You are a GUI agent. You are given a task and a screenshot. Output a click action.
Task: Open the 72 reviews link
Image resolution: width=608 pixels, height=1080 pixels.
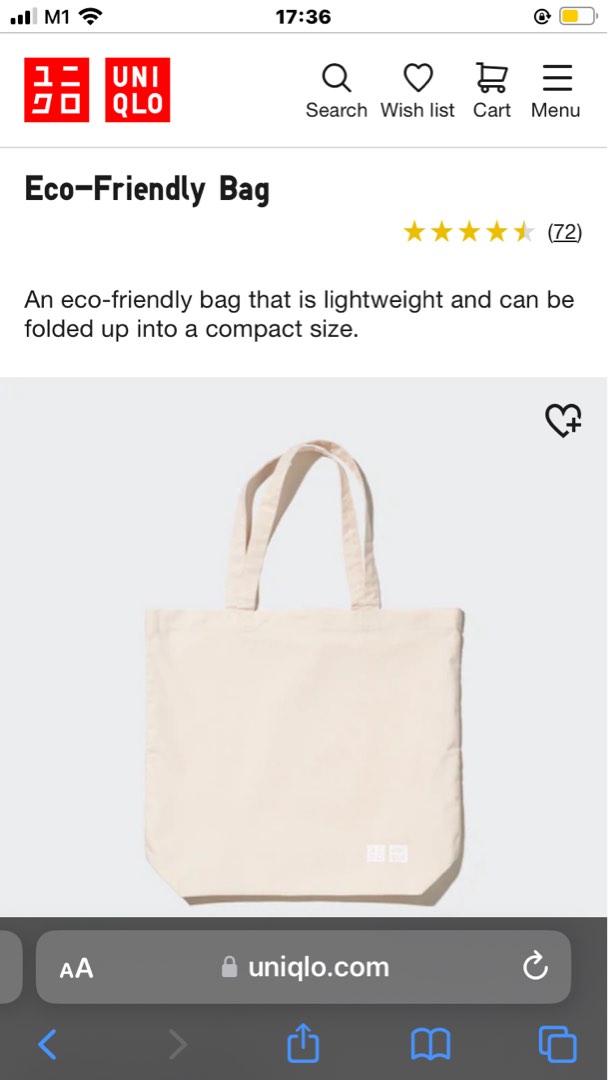pos(565,232)
